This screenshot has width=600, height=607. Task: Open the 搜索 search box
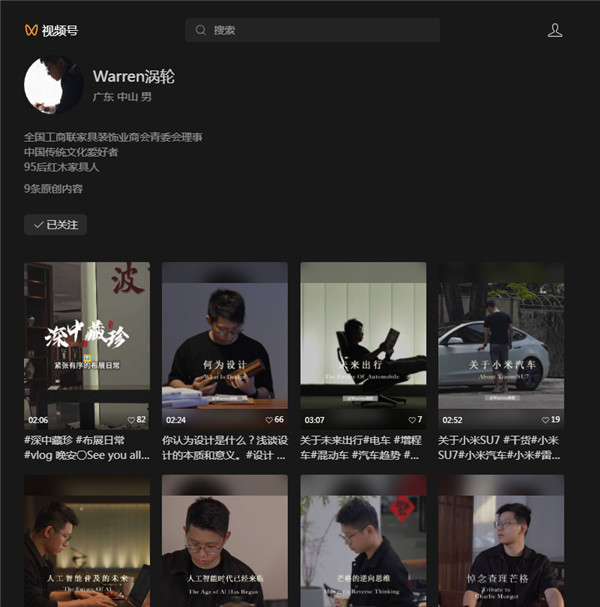click(x=312, y=30)
